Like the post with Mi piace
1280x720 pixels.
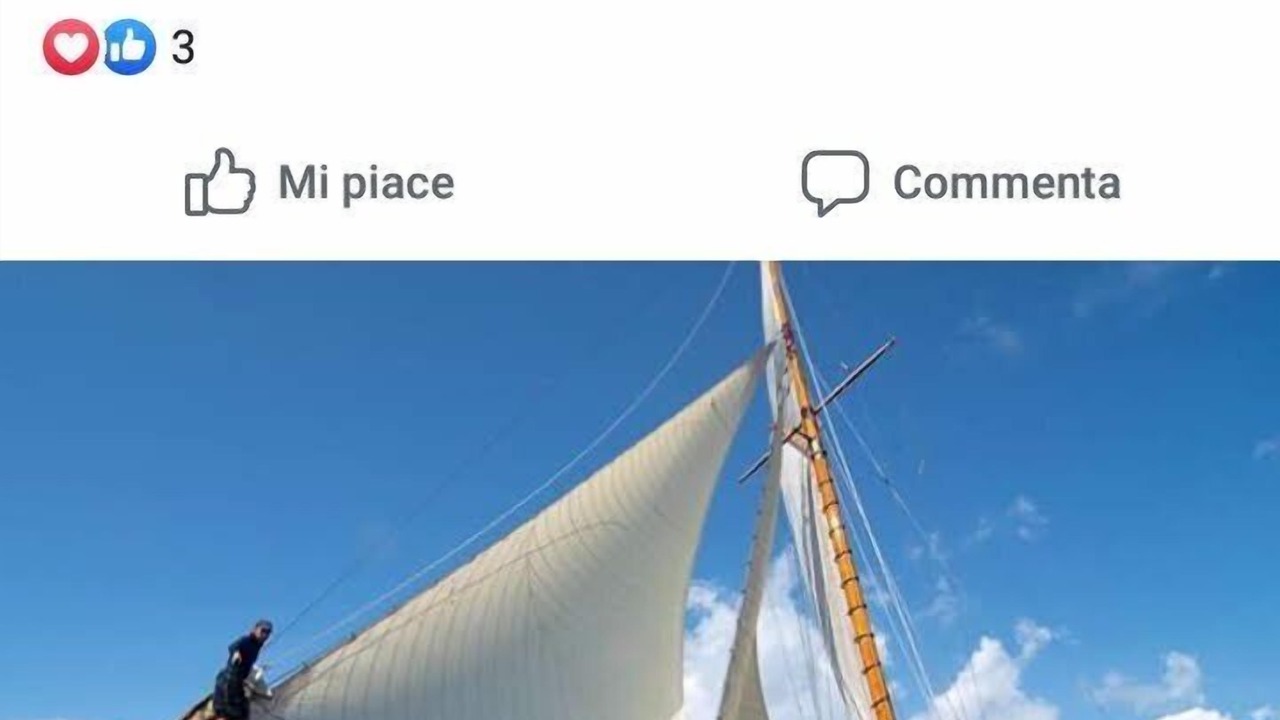(320, 182)
